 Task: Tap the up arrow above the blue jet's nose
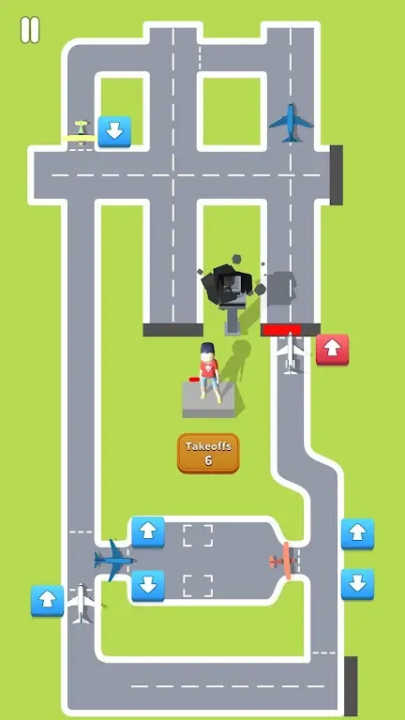tap(148, 532)
